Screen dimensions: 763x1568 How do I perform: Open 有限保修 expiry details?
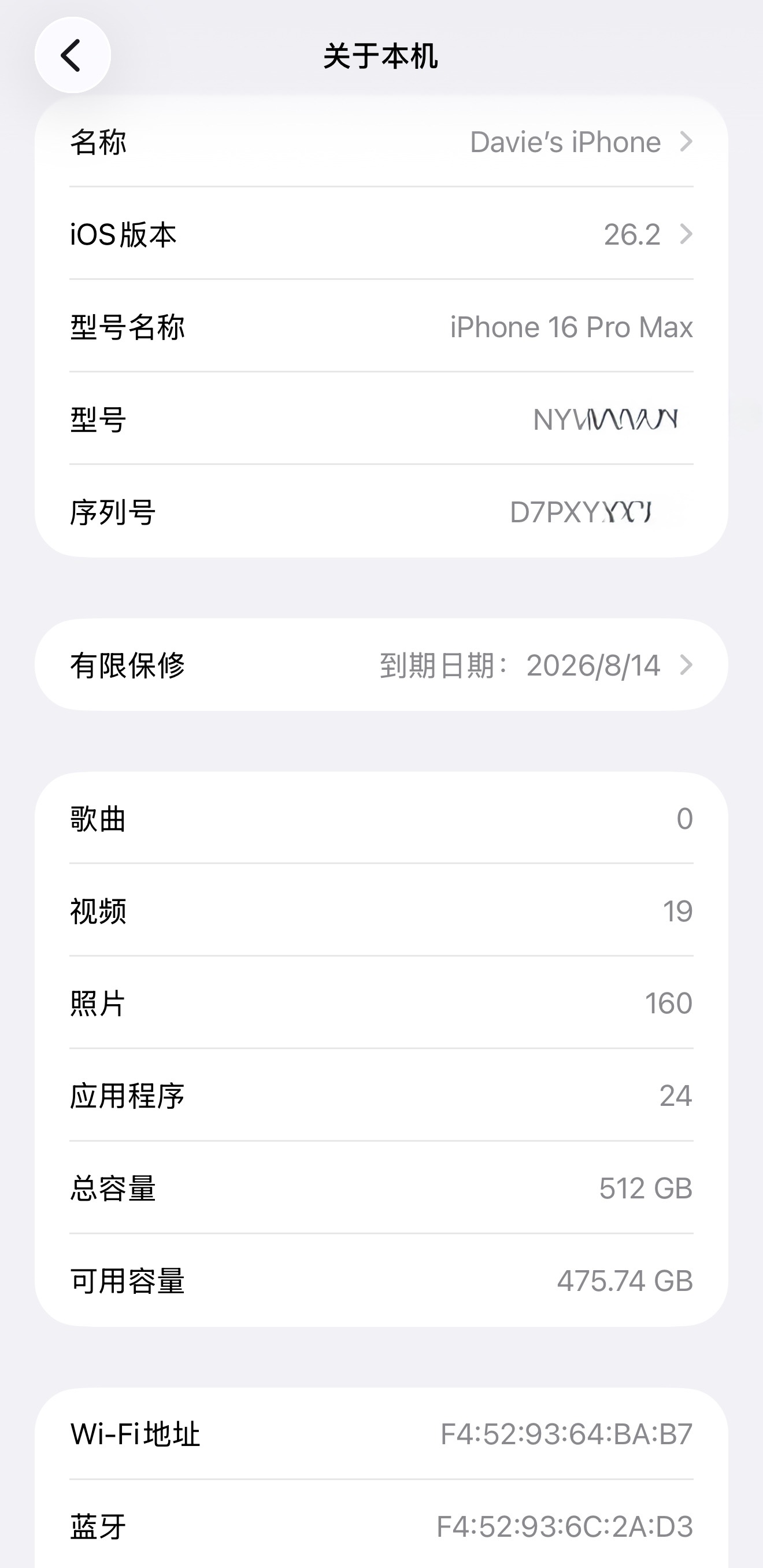click(x=381, y=665)
